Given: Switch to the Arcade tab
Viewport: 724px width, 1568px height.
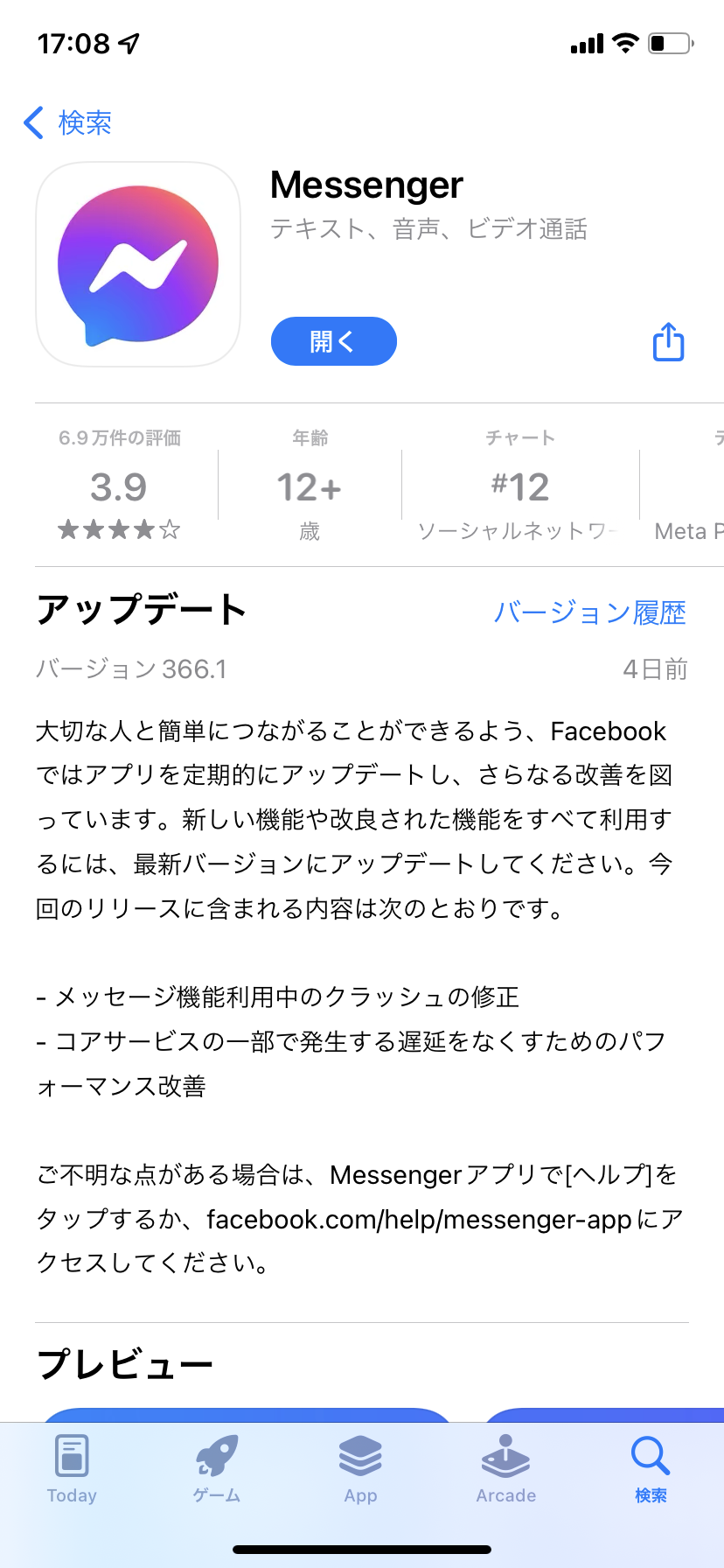Looking at the screenshot, I should [x=506, y=1469].
